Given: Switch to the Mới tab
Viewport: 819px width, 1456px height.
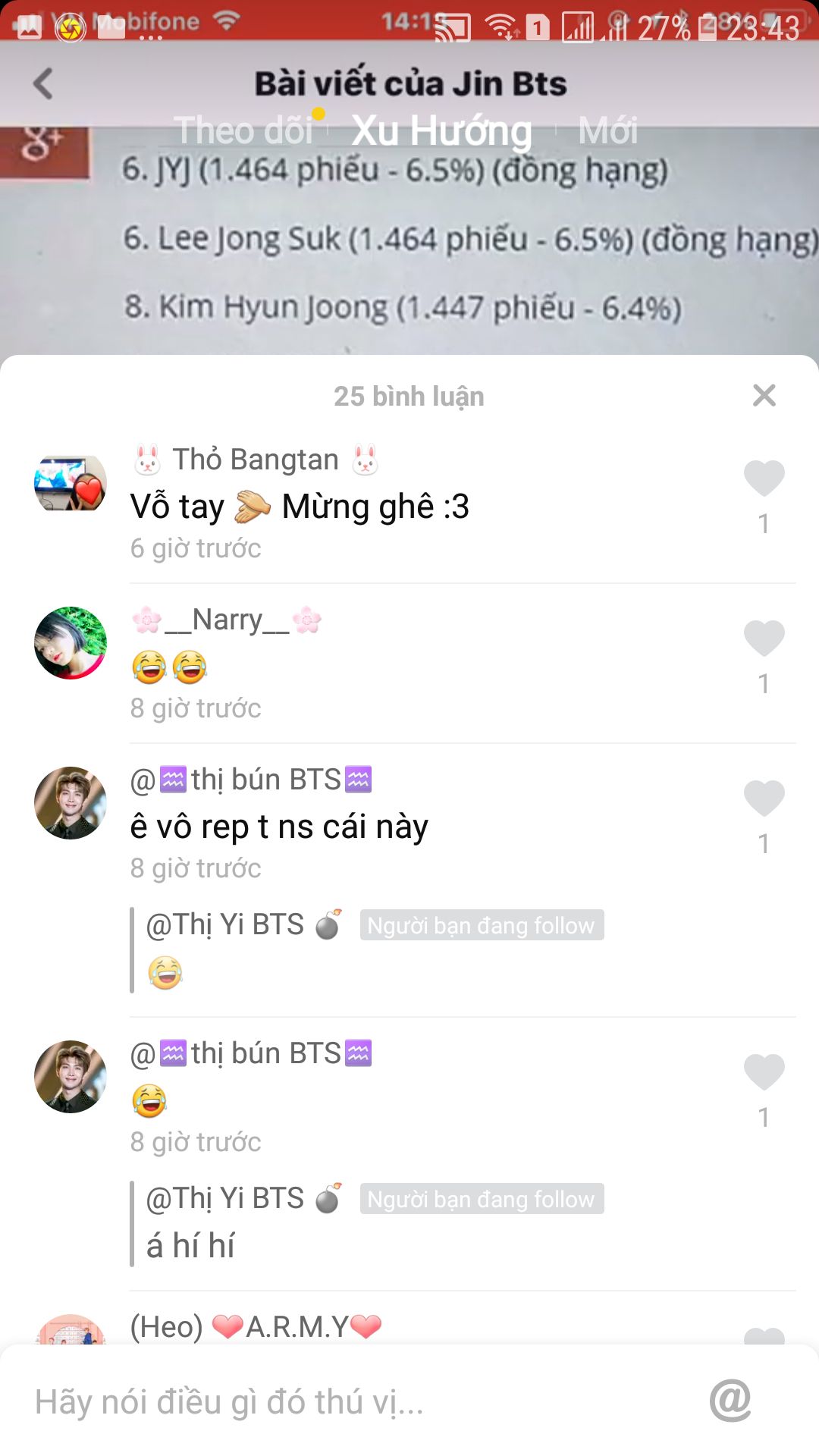Looking at the screenshot, I should click(607, 130).
